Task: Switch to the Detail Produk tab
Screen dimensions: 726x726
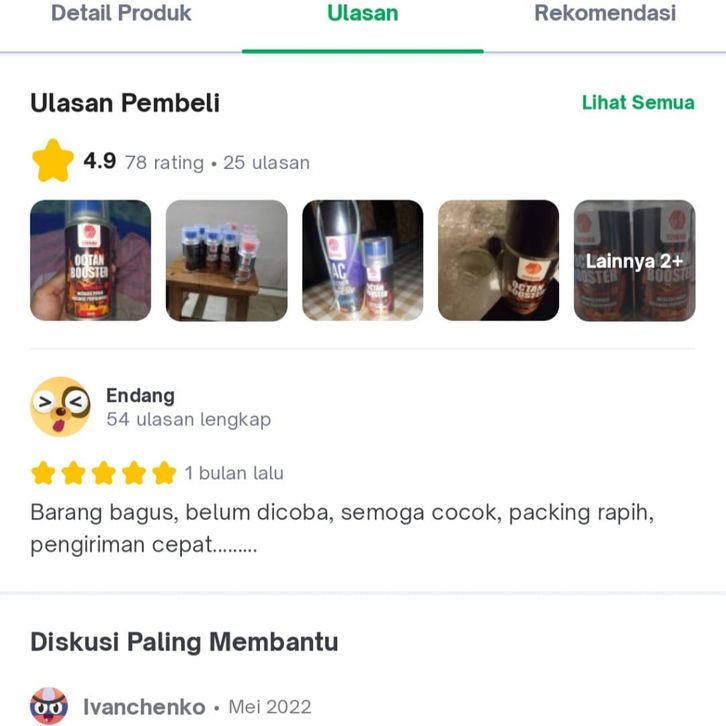Action: point(121,14)
